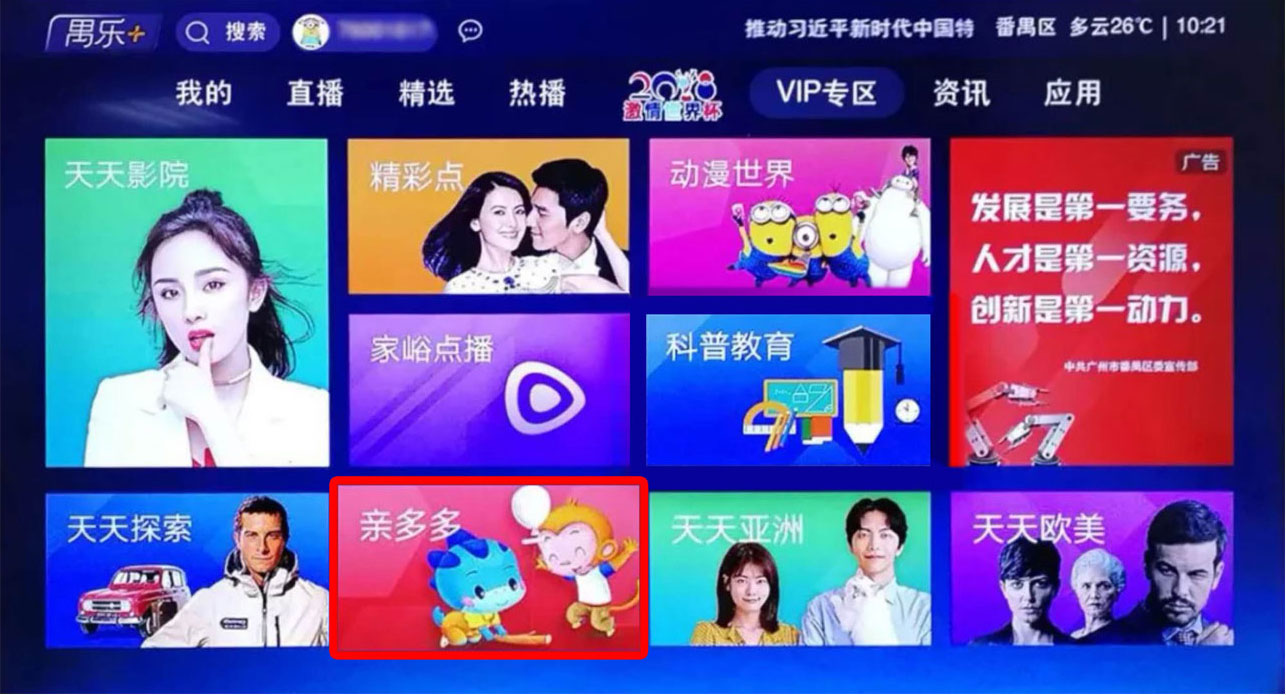1286x695 pixels.
Task: Open the 天天欧美 tile
Action: 1091,569
